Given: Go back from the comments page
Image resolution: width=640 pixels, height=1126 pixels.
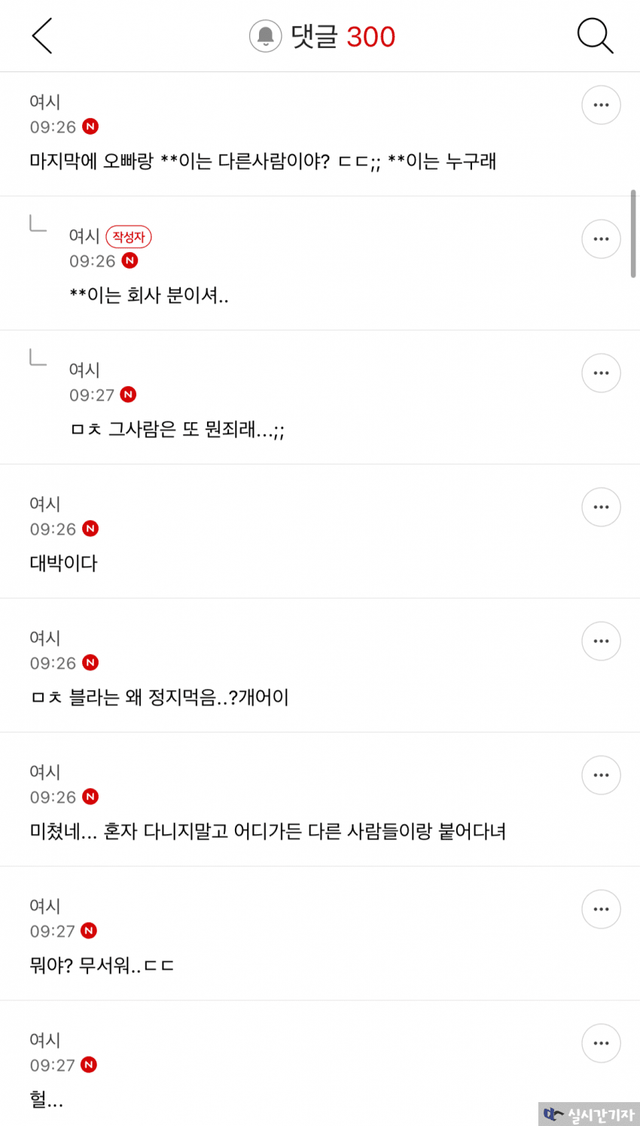Looking at the screenshot, I should click(x=42, y=36).
